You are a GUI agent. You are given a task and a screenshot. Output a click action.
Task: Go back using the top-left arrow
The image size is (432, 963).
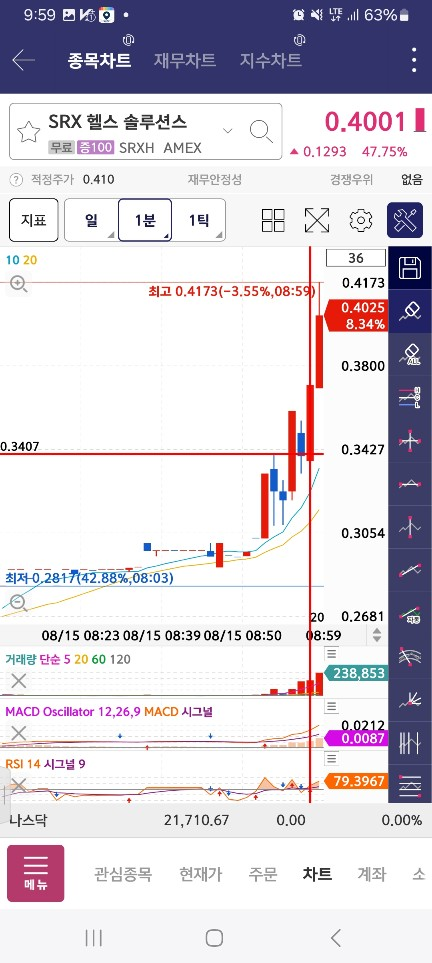(x=23, y=60)
